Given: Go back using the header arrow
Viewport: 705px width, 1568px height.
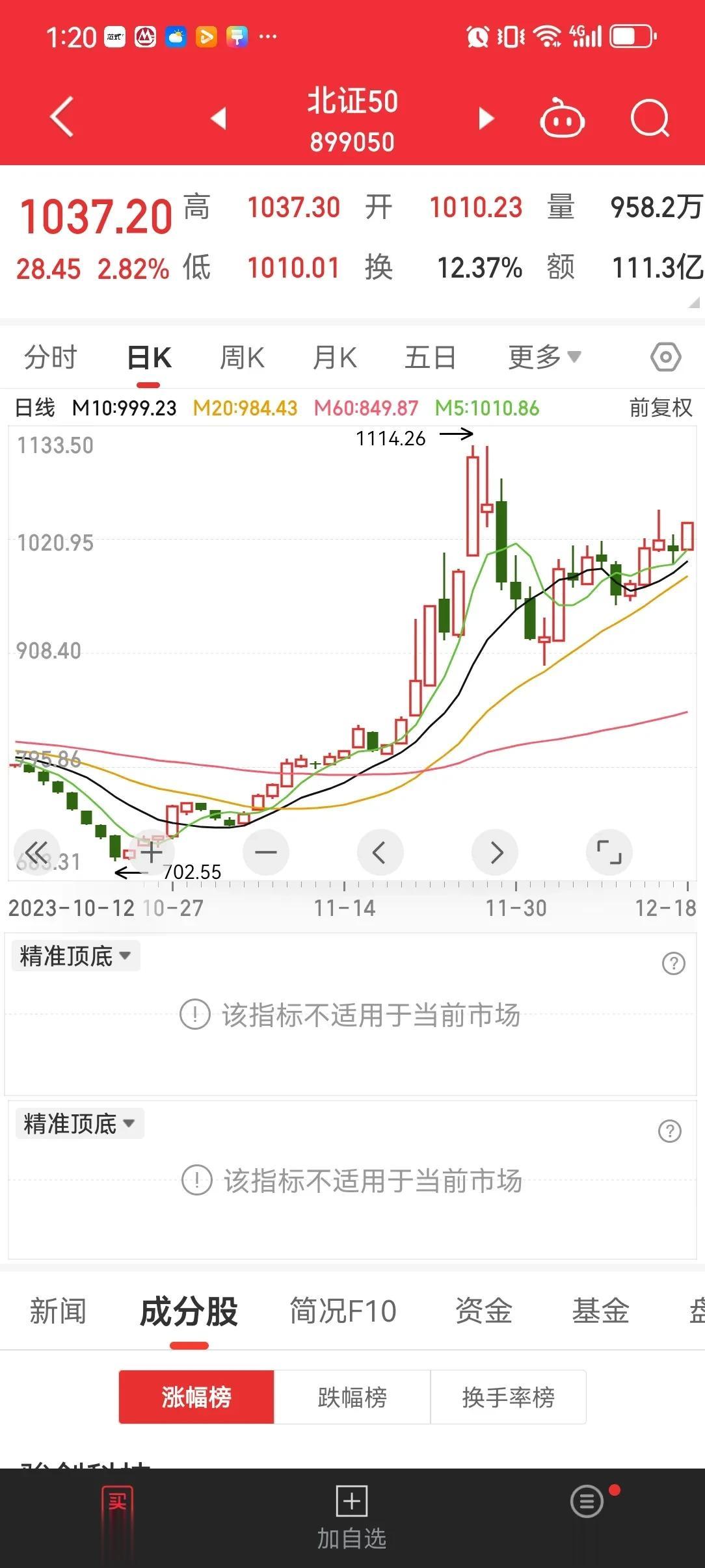Looking at the screenshot, I should (x=62, y=118).
